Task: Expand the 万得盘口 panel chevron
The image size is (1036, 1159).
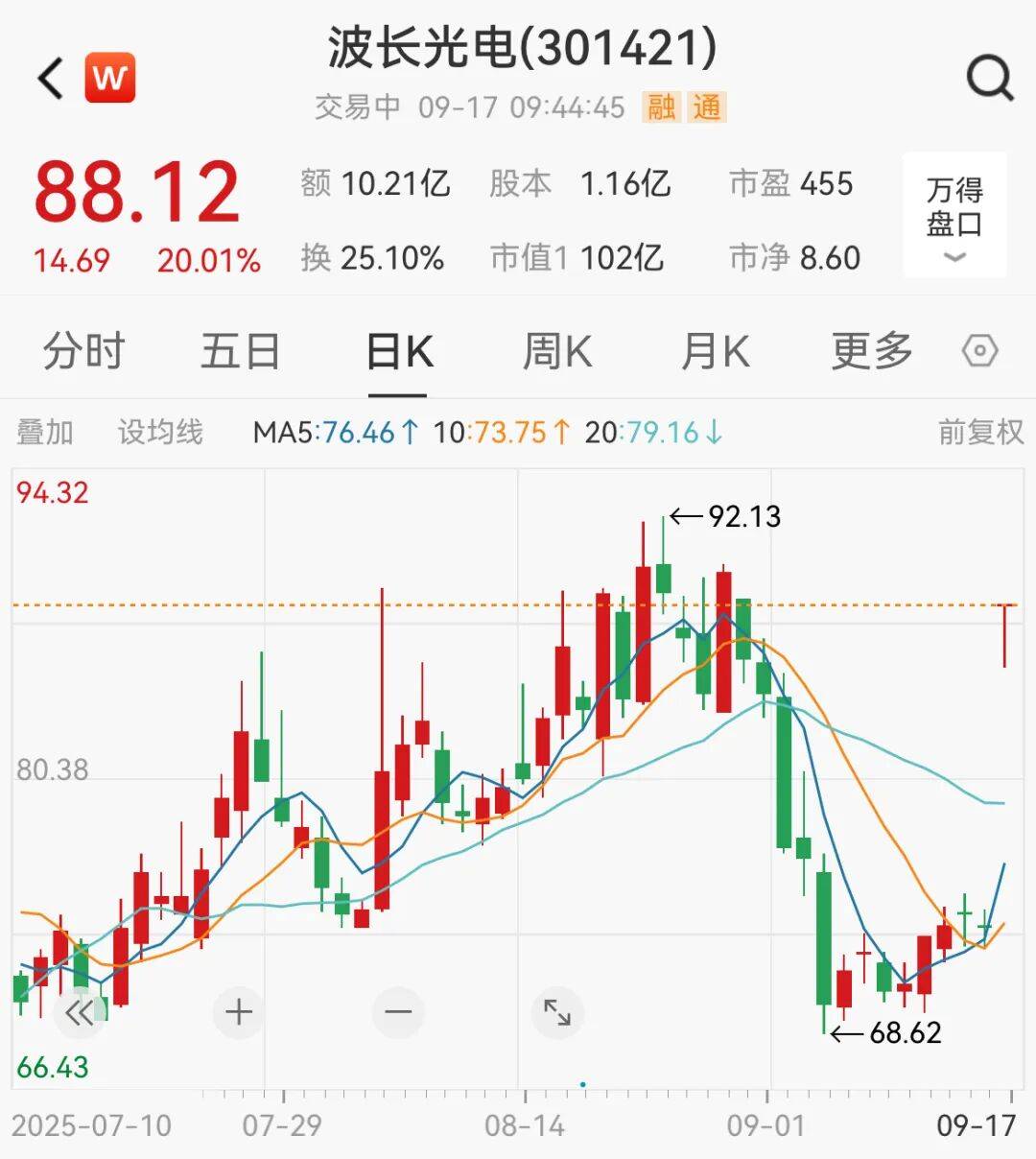Action: tap(954, 257)
